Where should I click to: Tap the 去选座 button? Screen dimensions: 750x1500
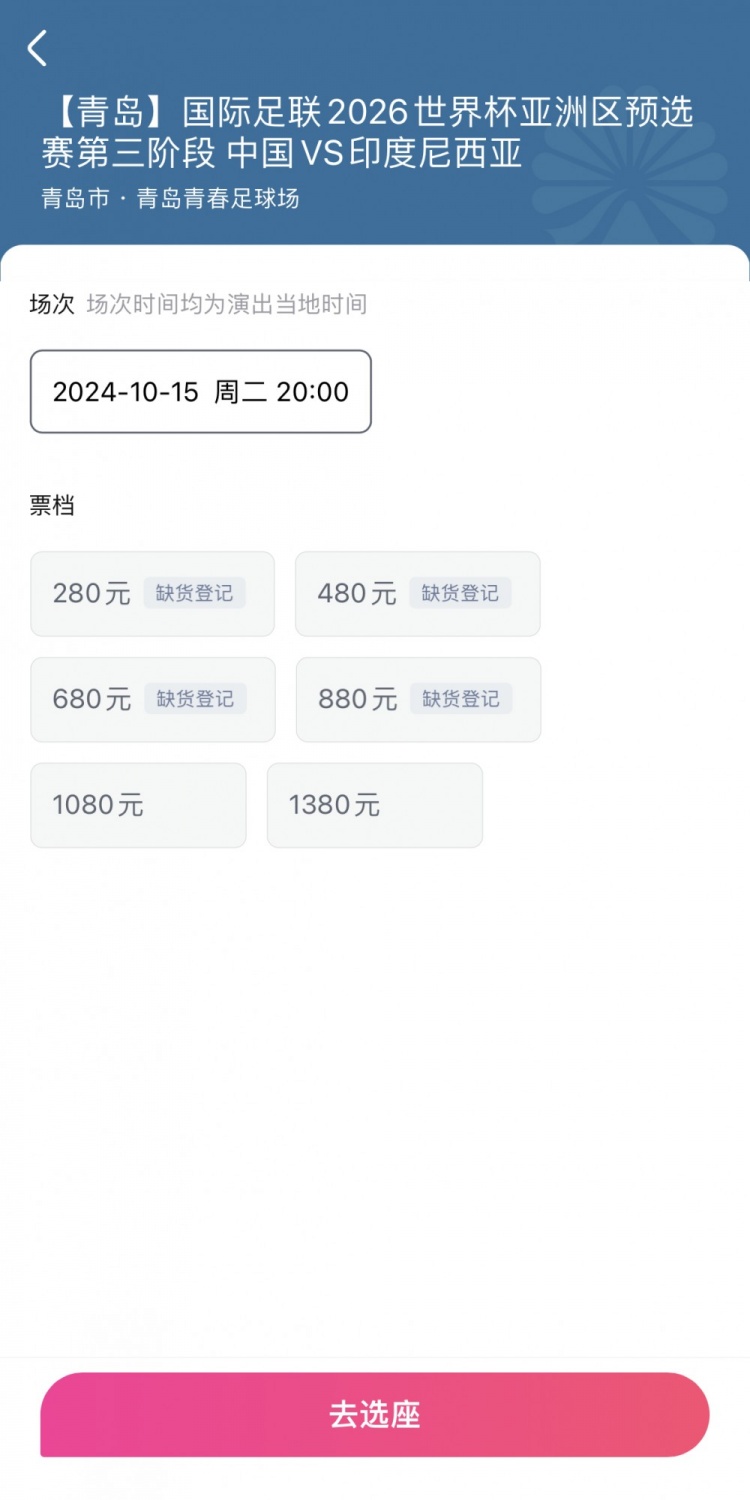coord(374,1414)
